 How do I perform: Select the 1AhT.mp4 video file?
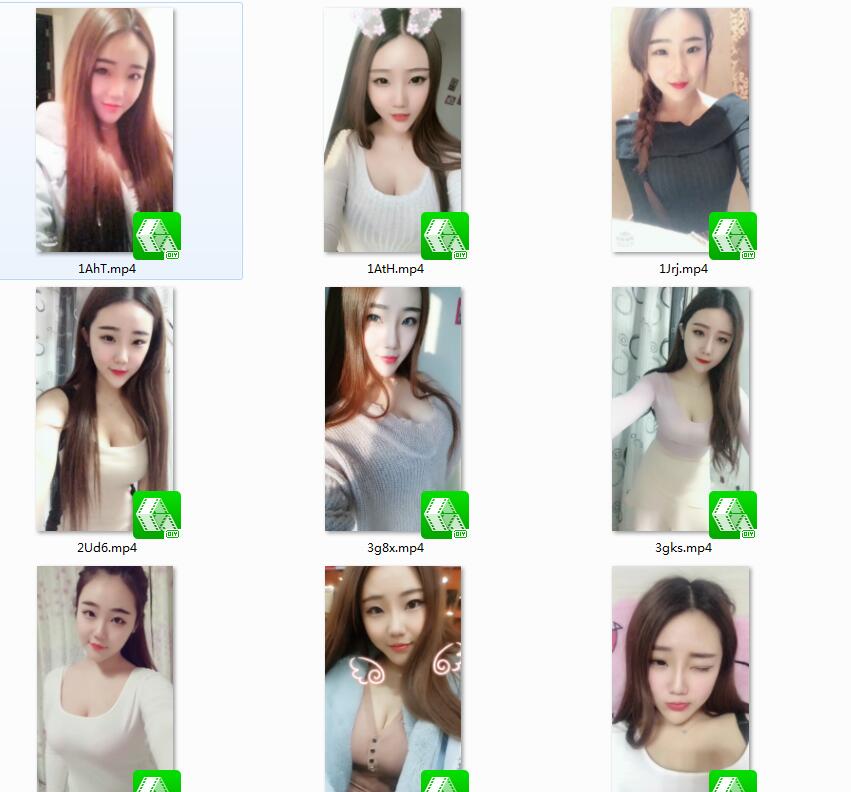(105, 131)
